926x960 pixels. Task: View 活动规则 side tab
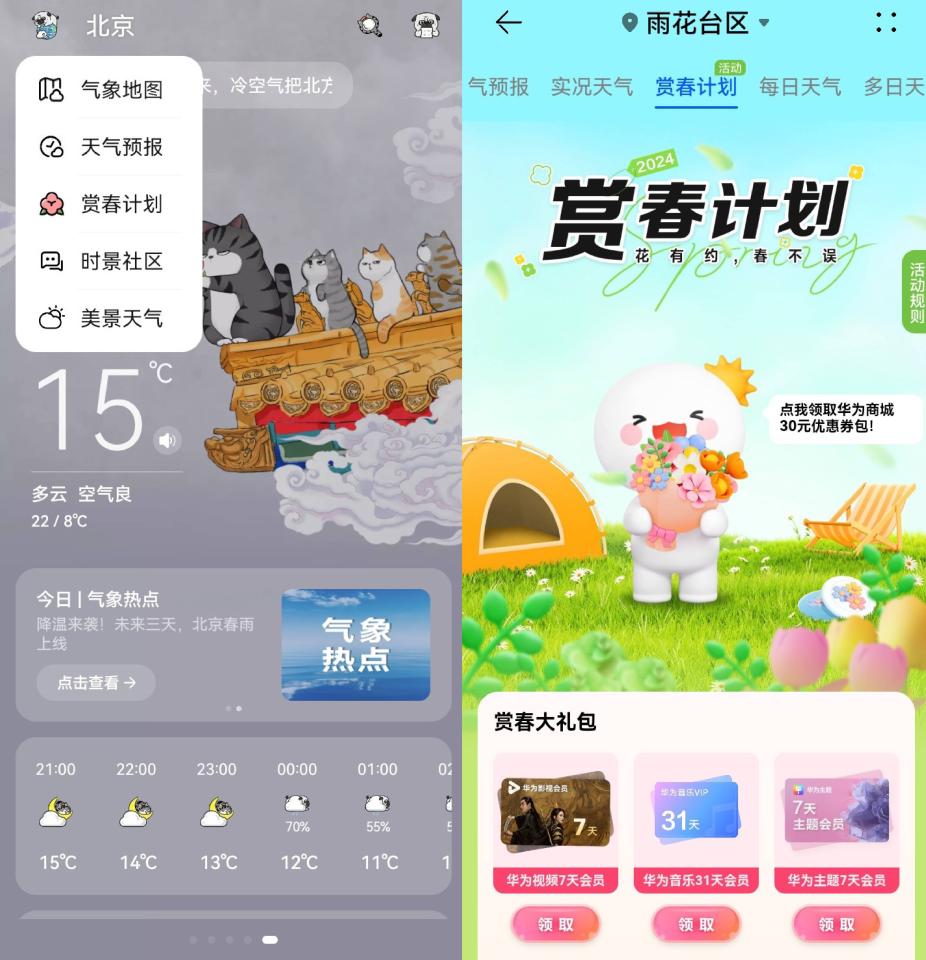916,291
